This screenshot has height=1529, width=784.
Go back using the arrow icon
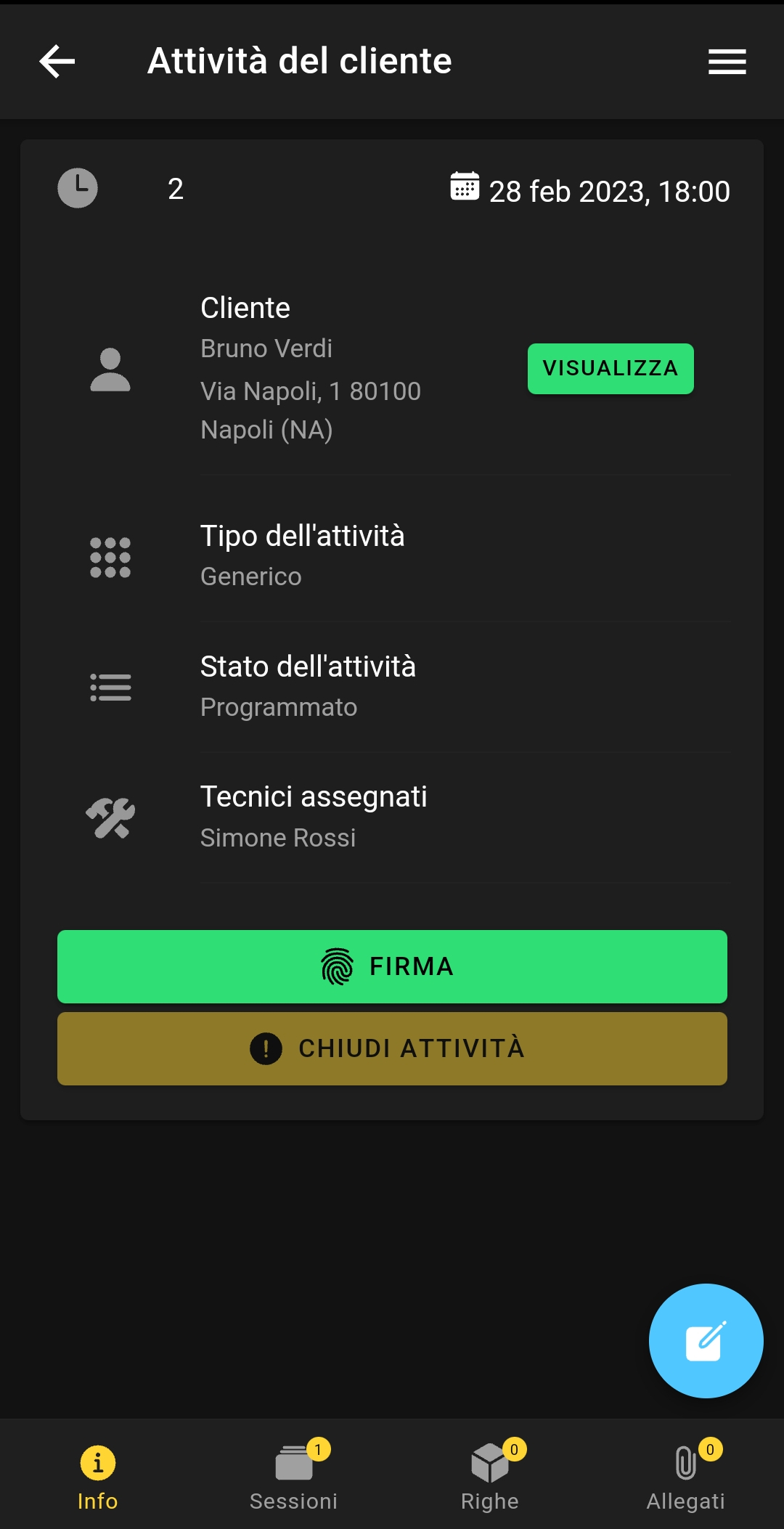click(57, 61)
